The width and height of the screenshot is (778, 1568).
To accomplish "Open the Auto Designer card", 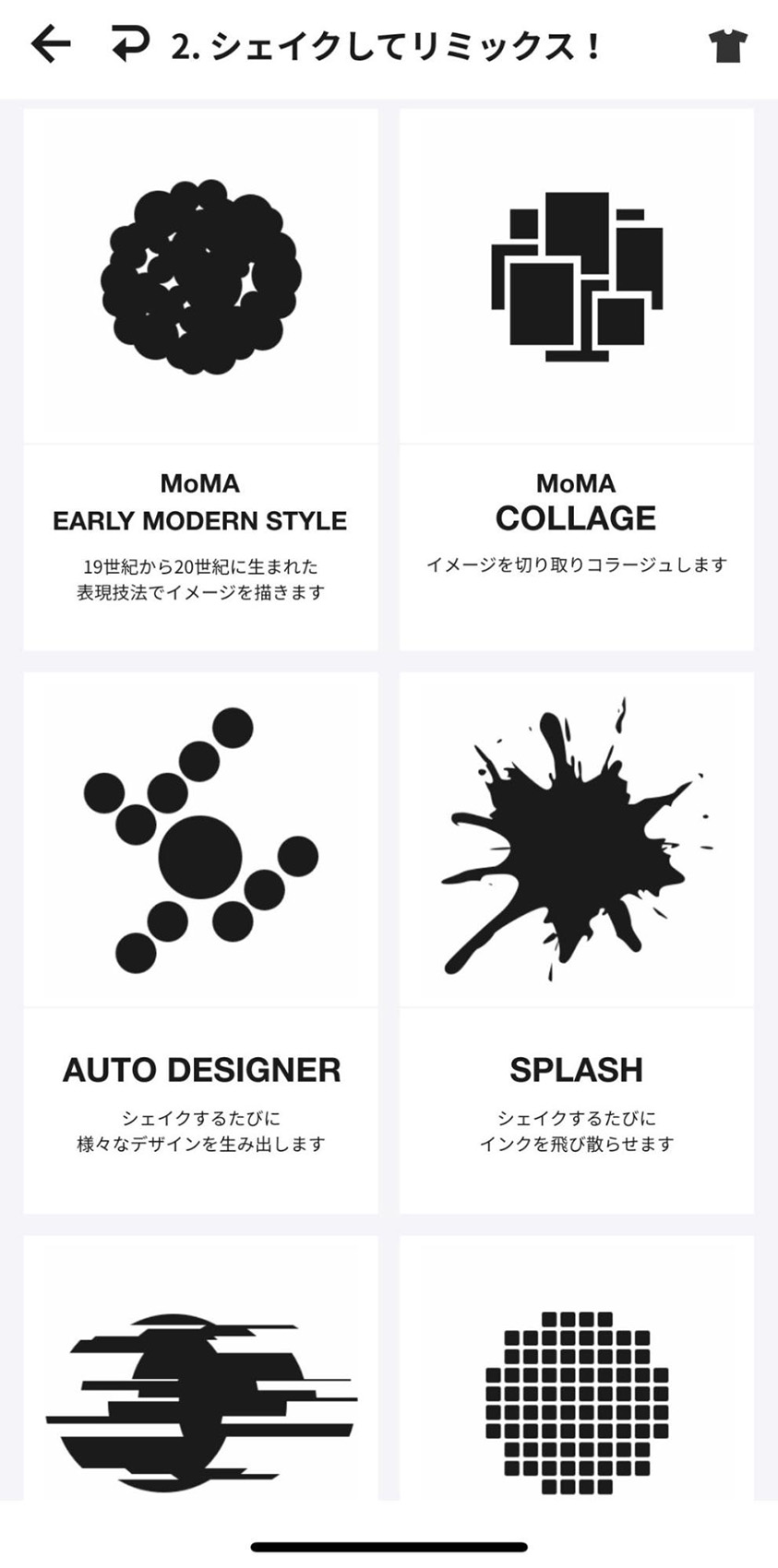I will (x=200, y=941).
